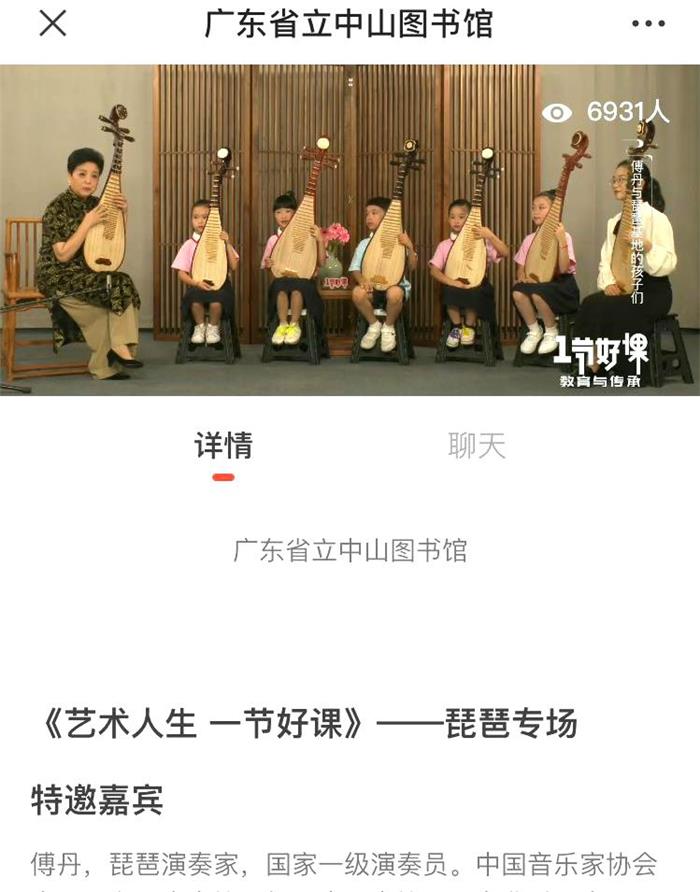Close the page with the X icon
The width and height of the screenshot is (700, 892).
(52, 24)
